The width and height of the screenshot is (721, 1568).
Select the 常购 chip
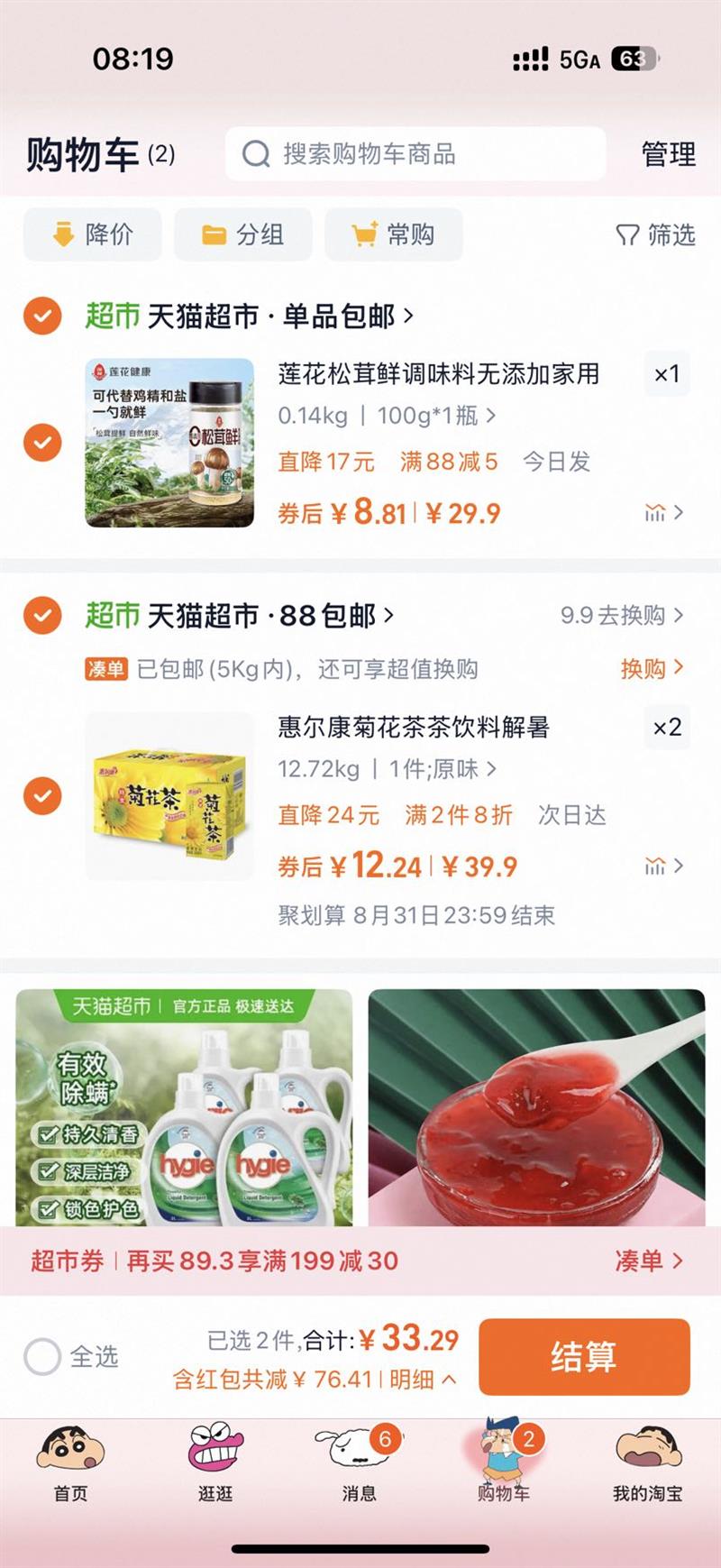point(394,234)
